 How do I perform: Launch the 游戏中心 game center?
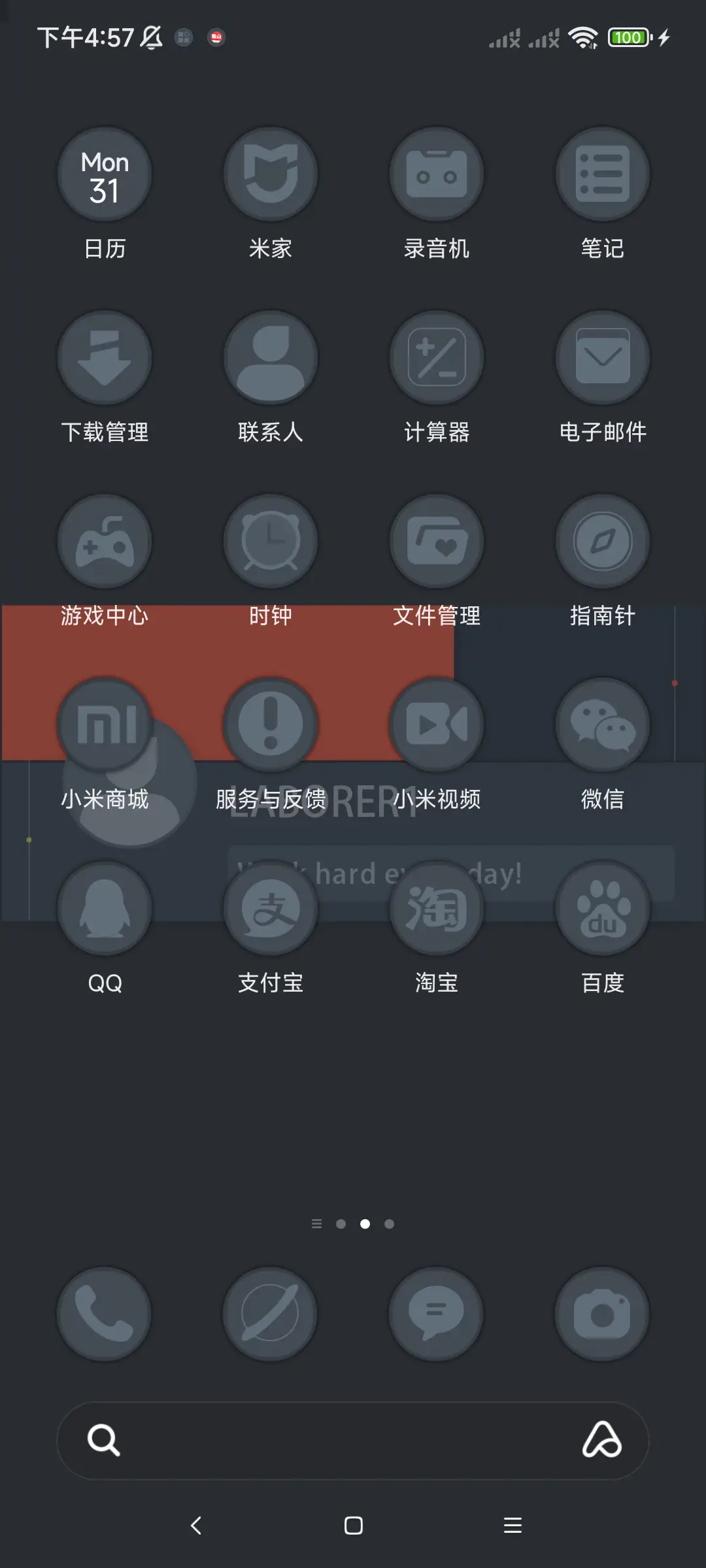point(104,540)
